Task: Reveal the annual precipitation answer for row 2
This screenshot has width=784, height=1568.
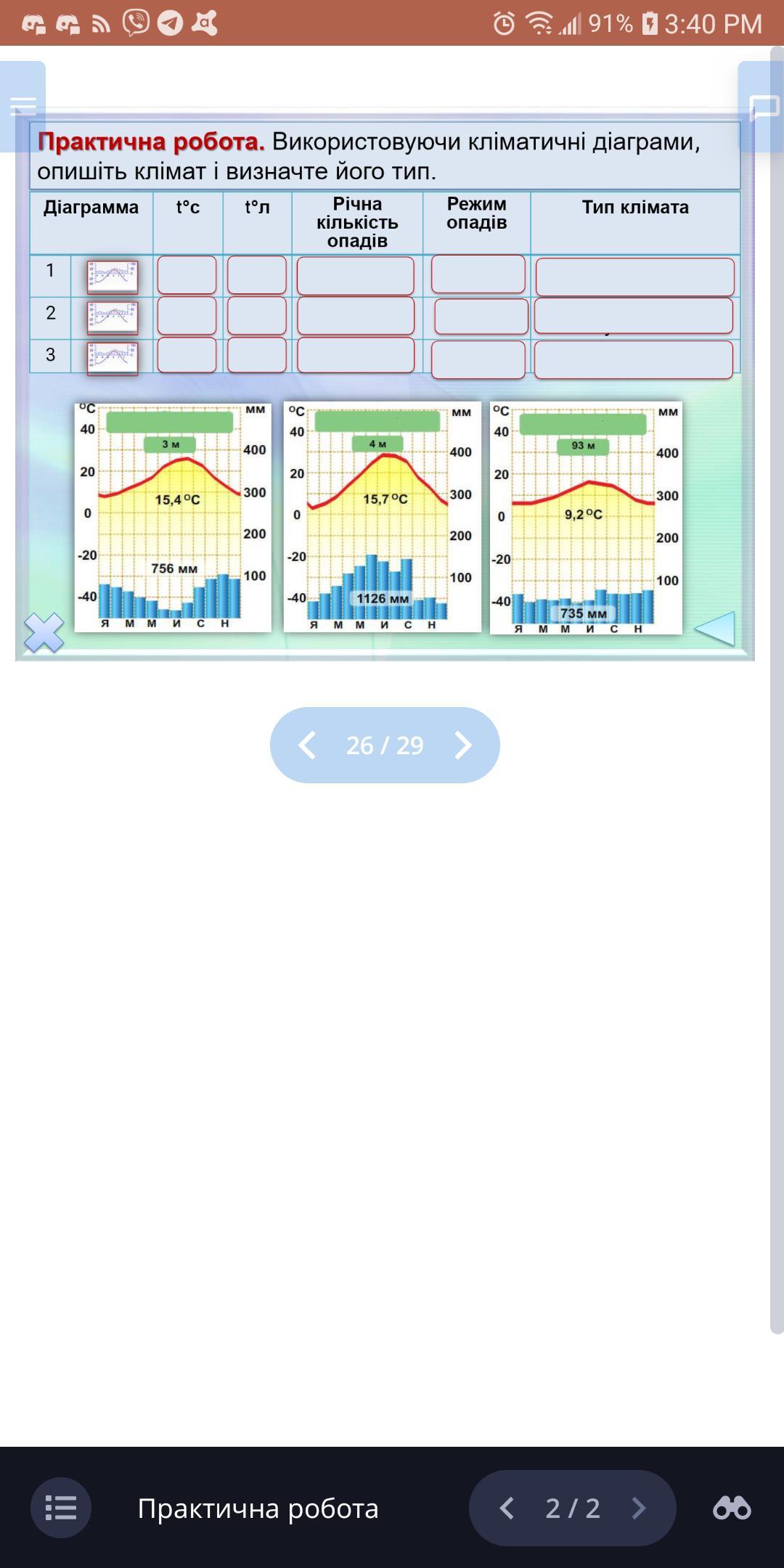Action: pyautogui.click(x=355, y=316)
